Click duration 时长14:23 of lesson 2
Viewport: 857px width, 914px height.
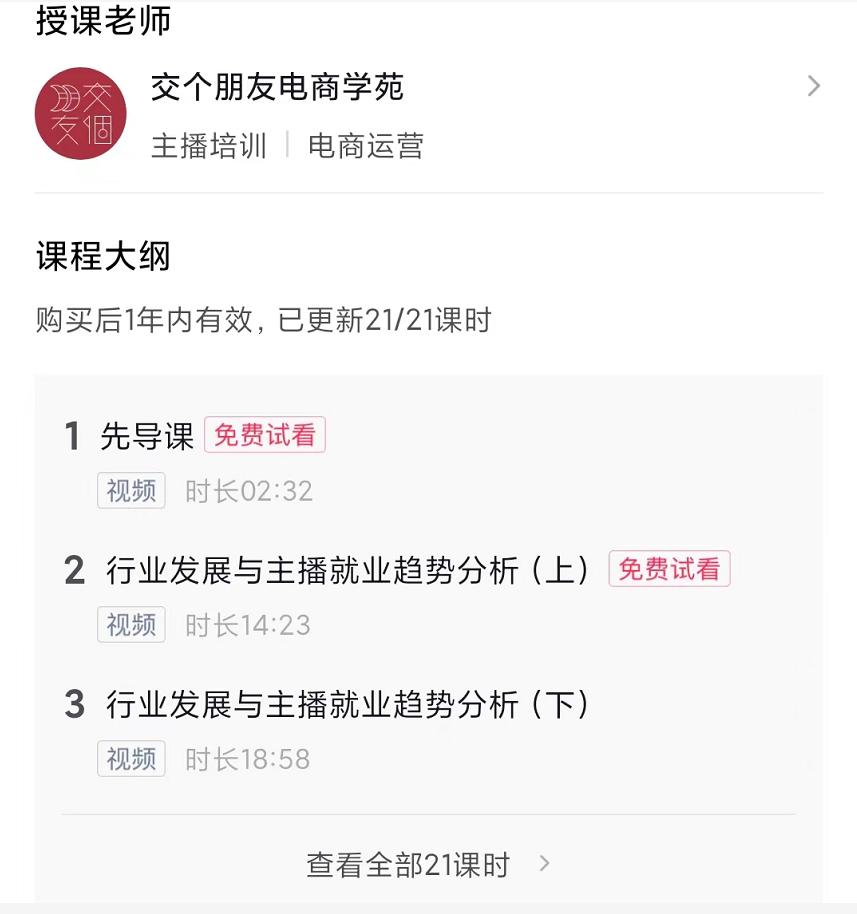click(247, 625)
